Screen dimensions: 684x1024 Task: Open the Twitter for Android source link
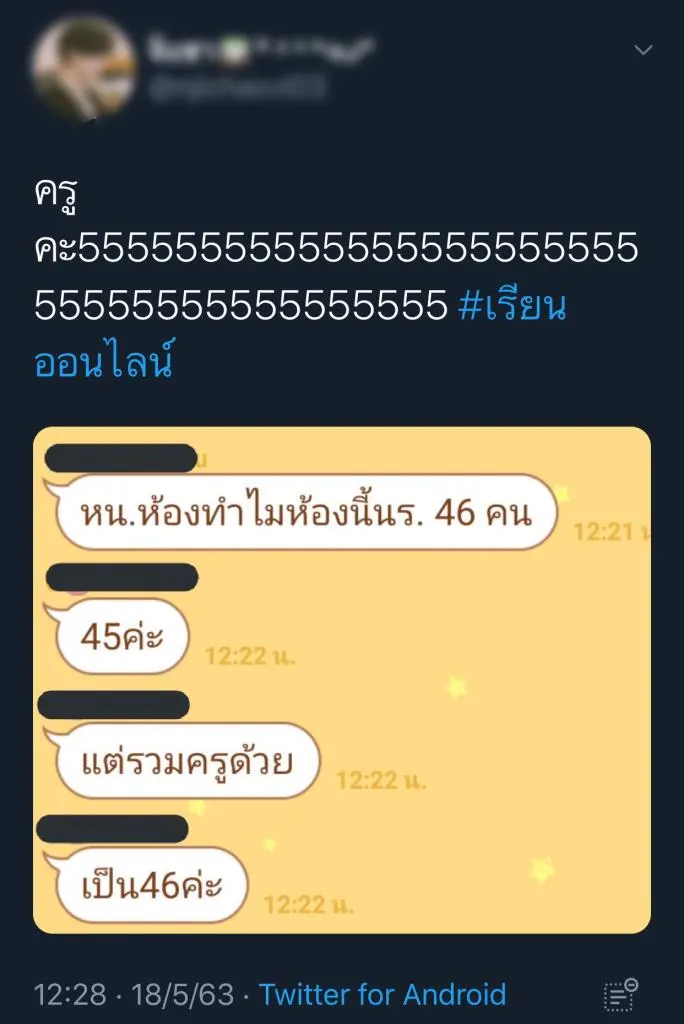[x=382, y=995]
